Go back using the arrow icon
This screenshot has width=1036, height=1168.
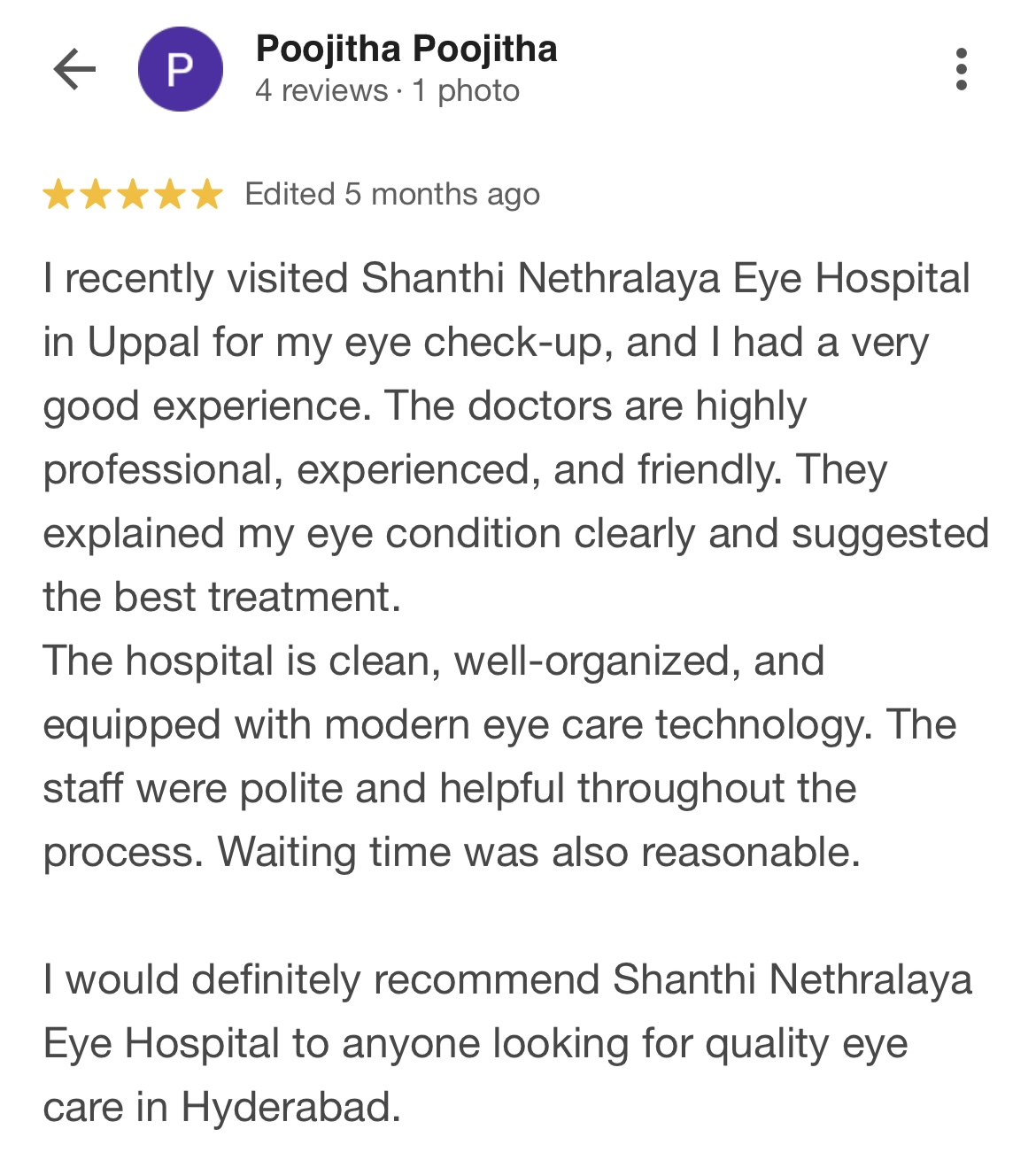[74, 69]
